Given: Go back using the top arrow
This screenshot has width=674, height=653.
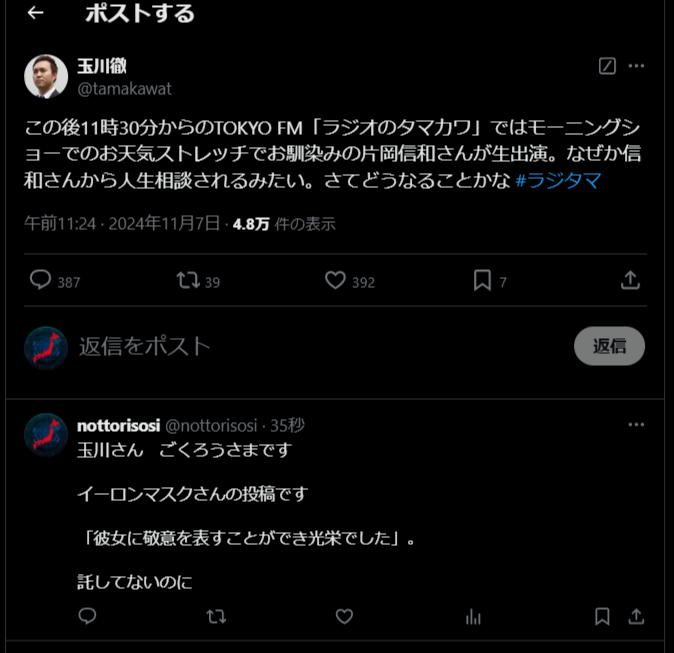Looking at the screenshot, I should (x=36, y=13).
